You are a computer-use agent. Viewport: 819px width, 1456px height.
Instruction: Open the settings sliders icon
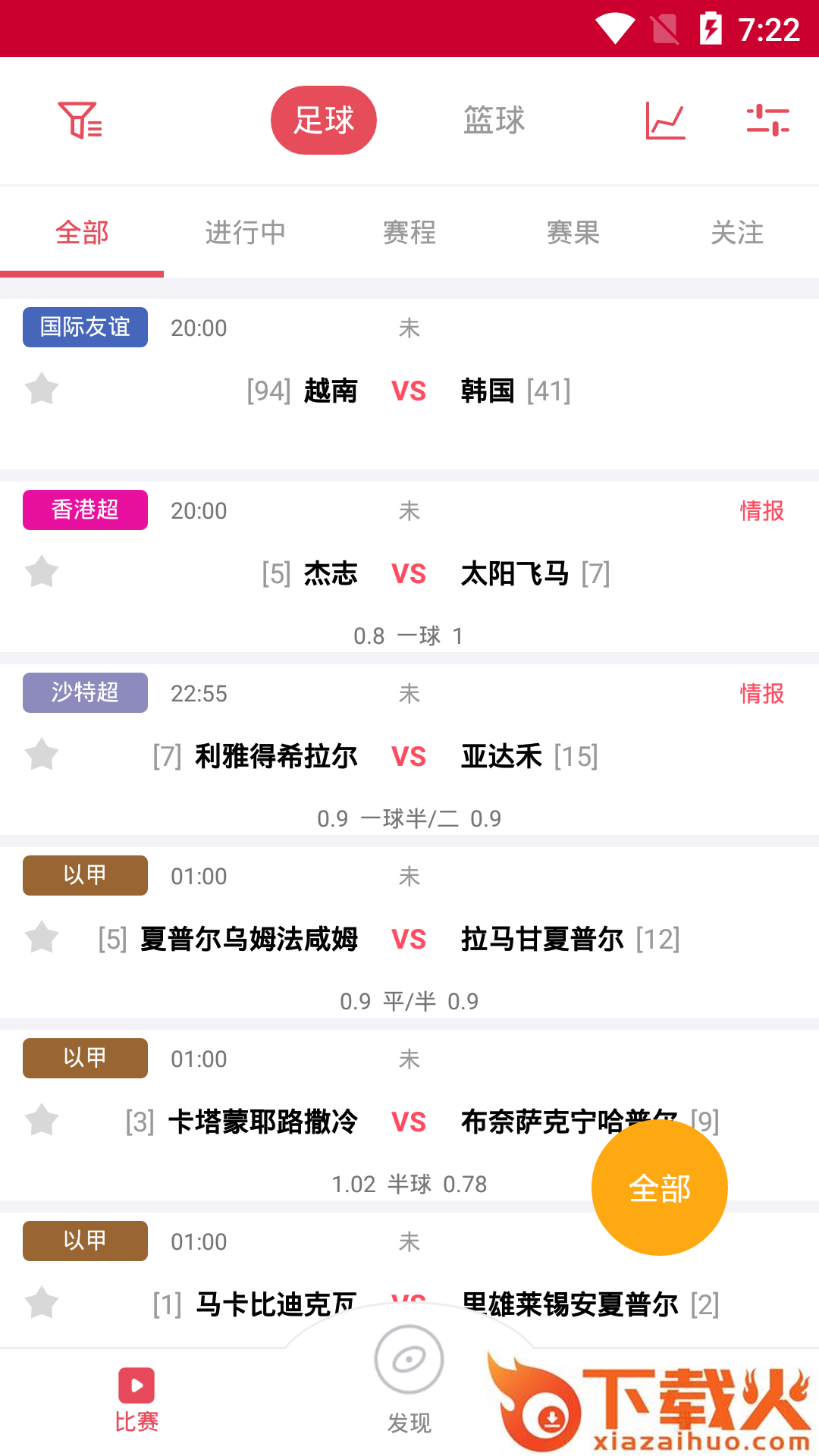tap(768, 121)
